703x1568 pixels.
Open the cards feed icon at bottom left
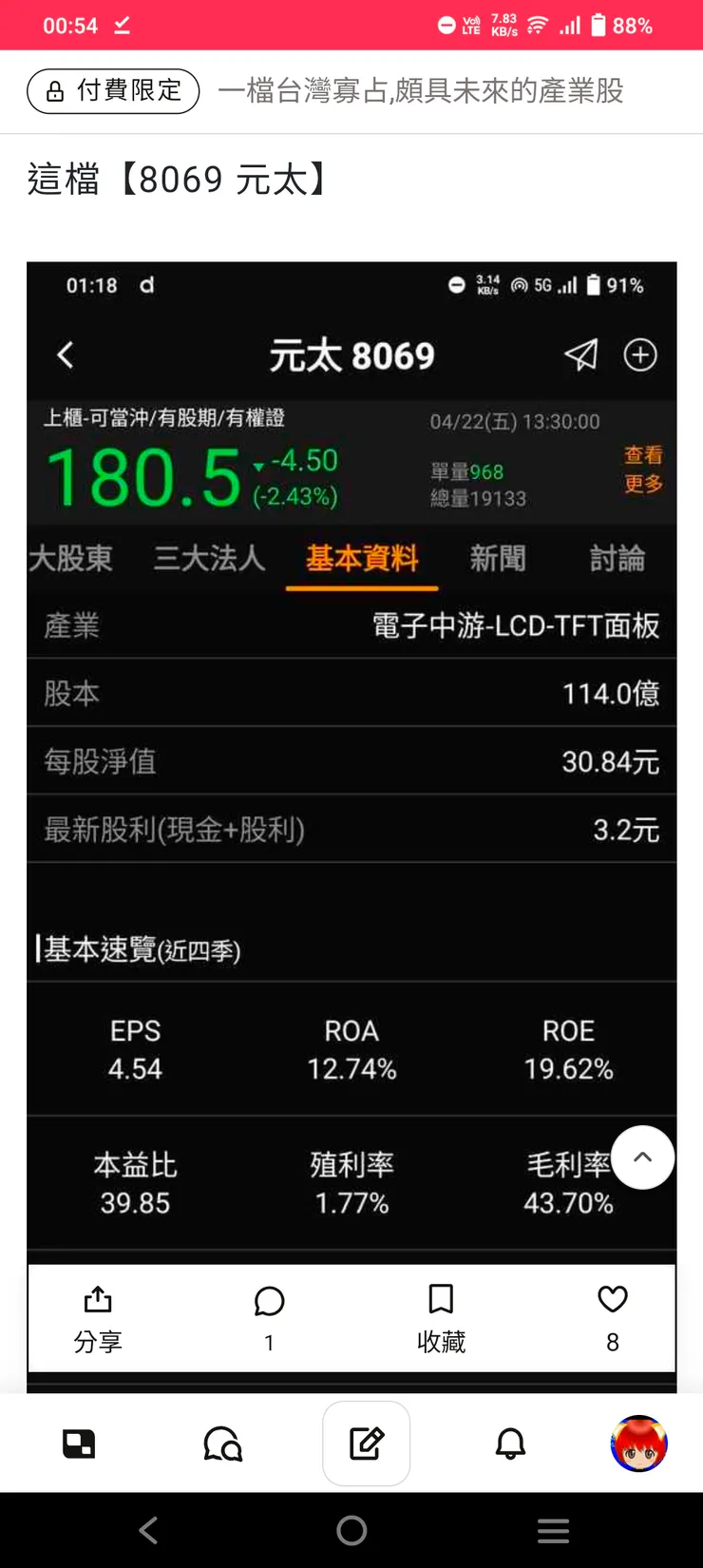click(79, 1444)
